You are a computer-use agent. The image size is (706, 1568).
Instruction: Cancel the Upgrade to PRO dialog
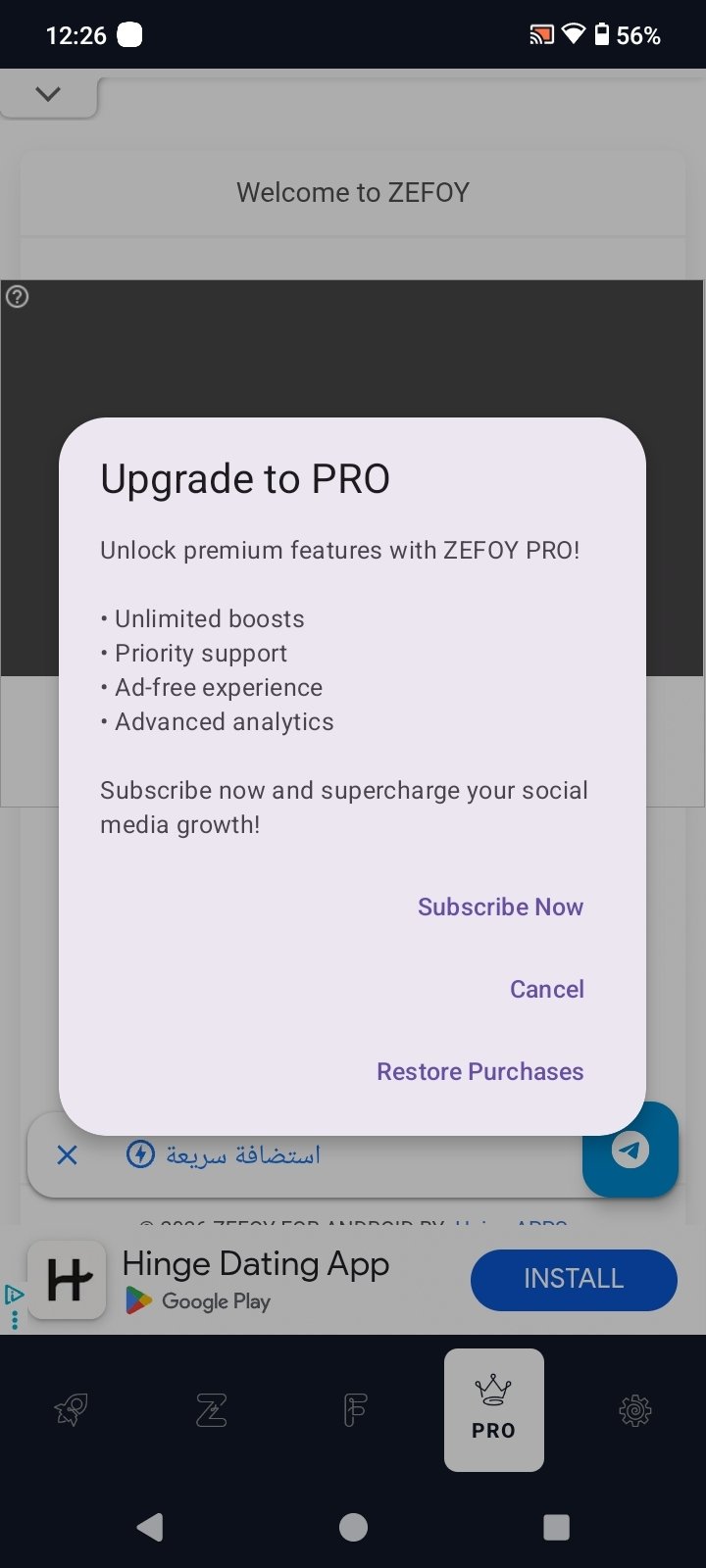pos(546,989)
